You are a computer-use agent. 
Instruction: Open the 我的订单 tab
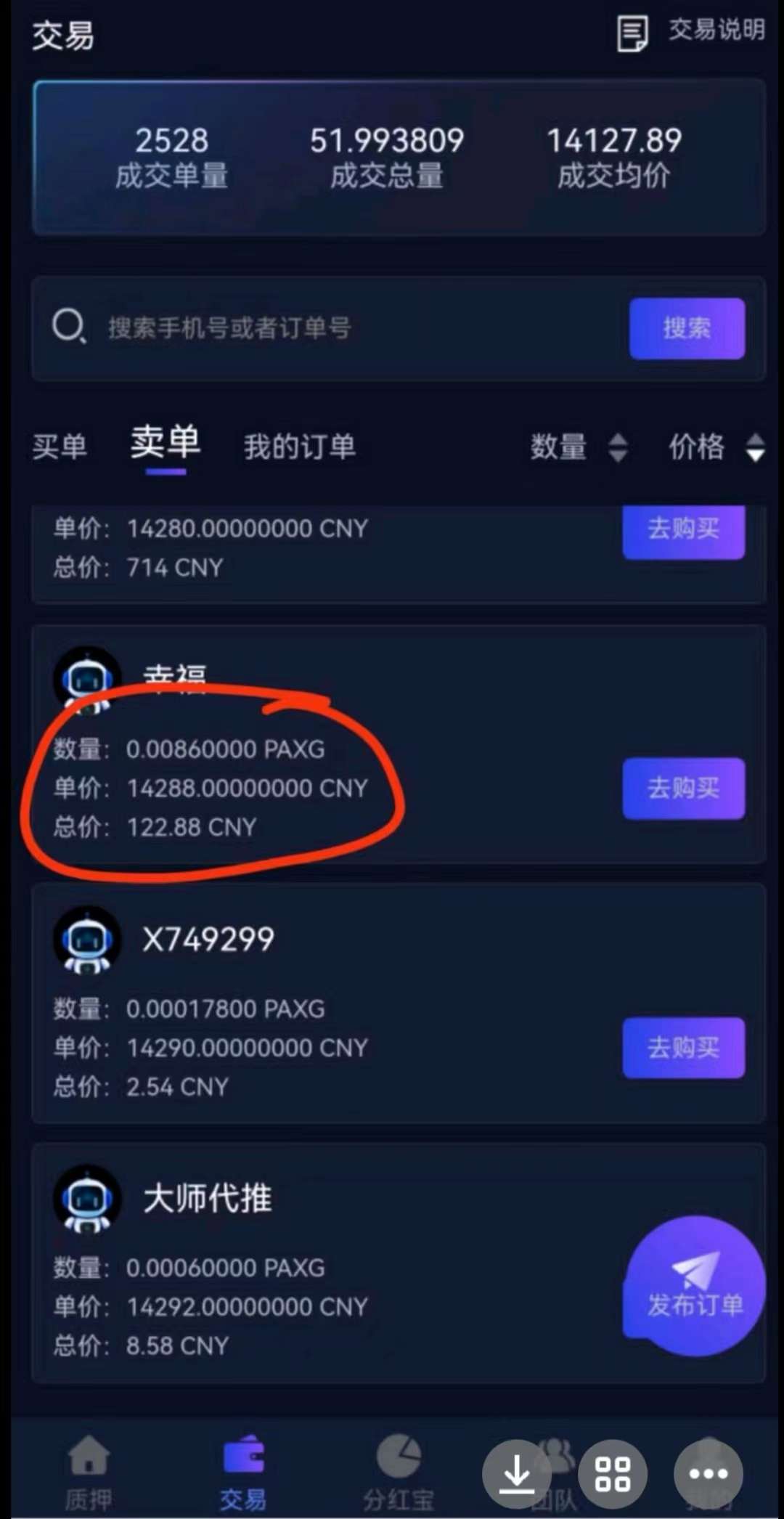click(300, 446)
